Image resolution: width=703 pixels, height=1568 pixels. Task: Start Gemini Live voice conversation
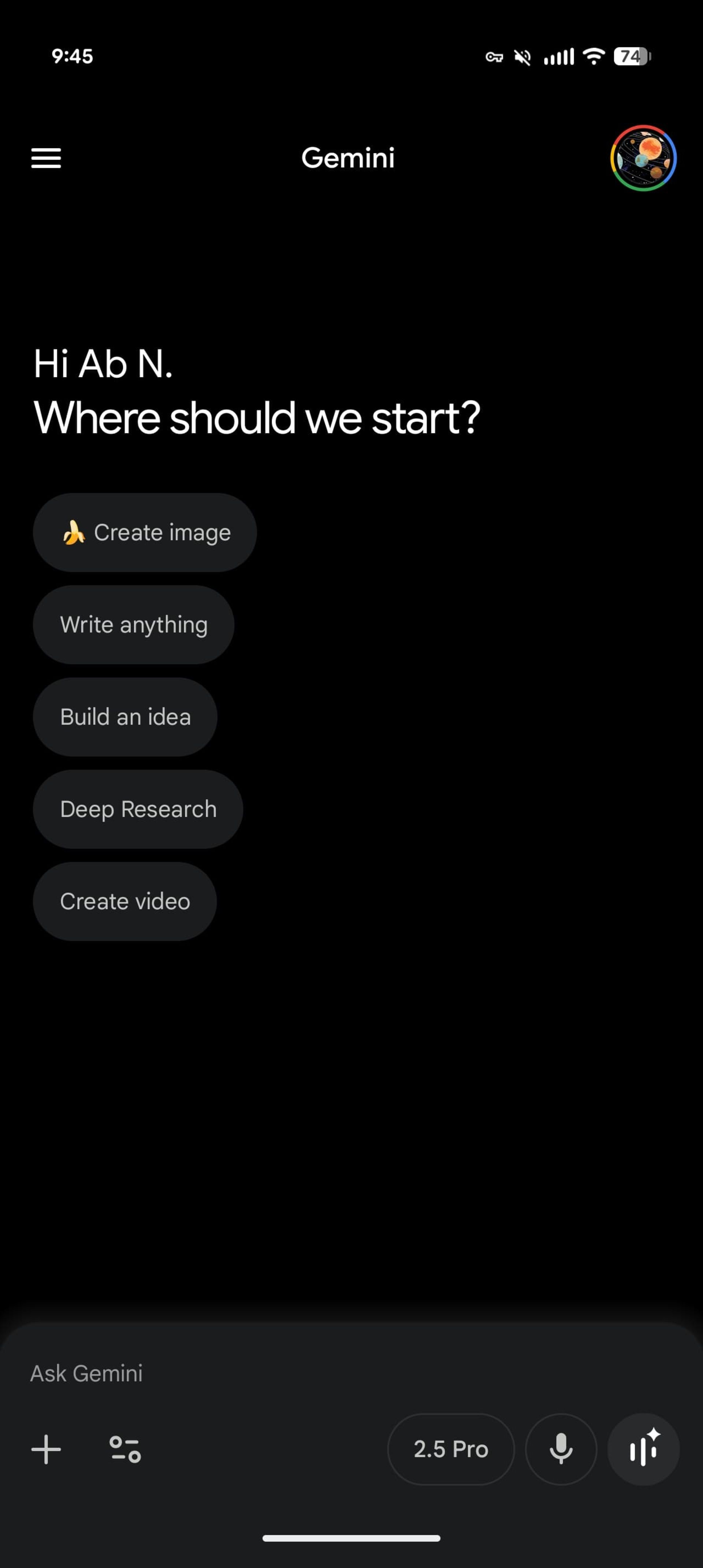click(x=643, y=1449)
